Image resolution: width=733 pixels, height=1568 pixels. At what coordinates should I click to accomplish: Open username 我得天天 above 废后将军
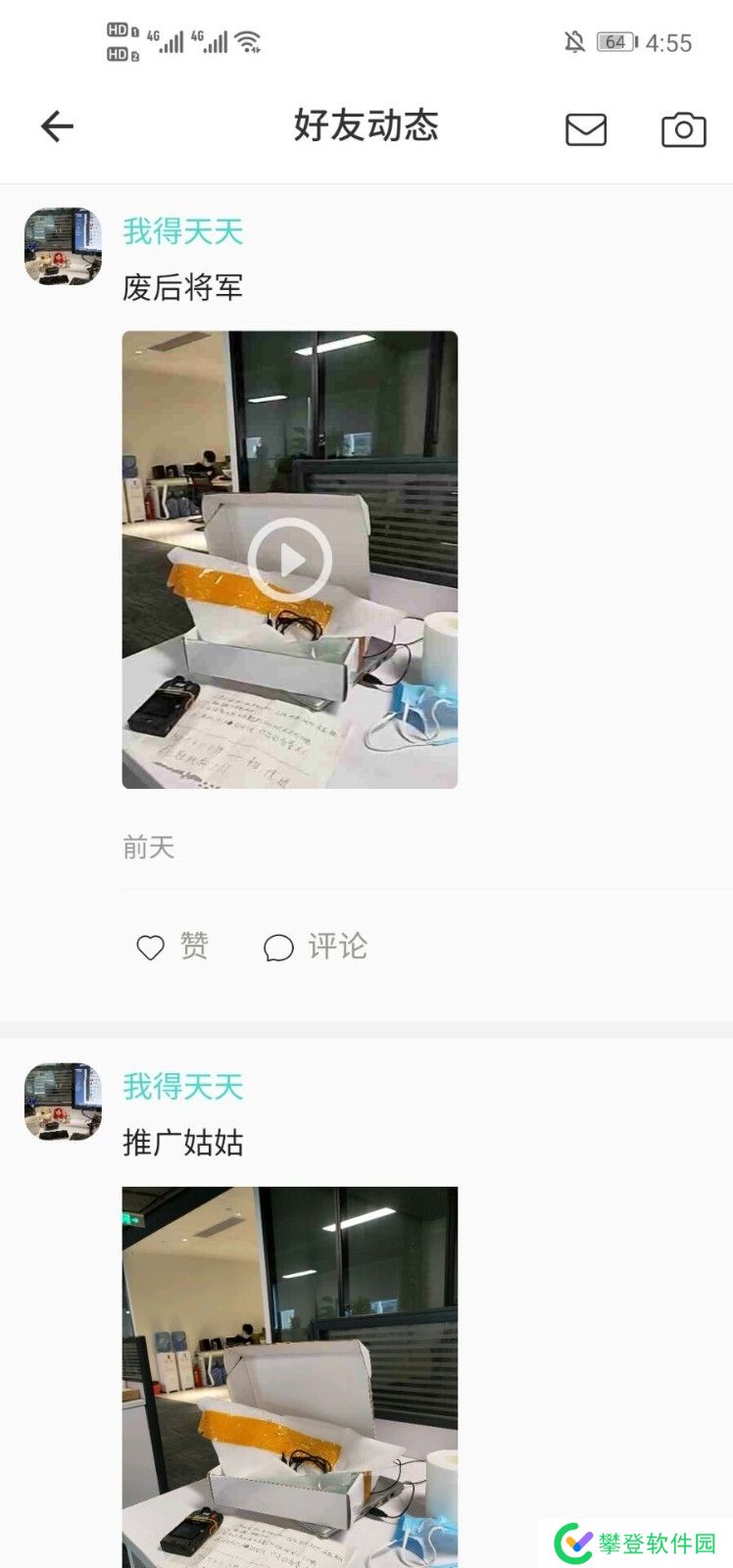pos(182,232)
